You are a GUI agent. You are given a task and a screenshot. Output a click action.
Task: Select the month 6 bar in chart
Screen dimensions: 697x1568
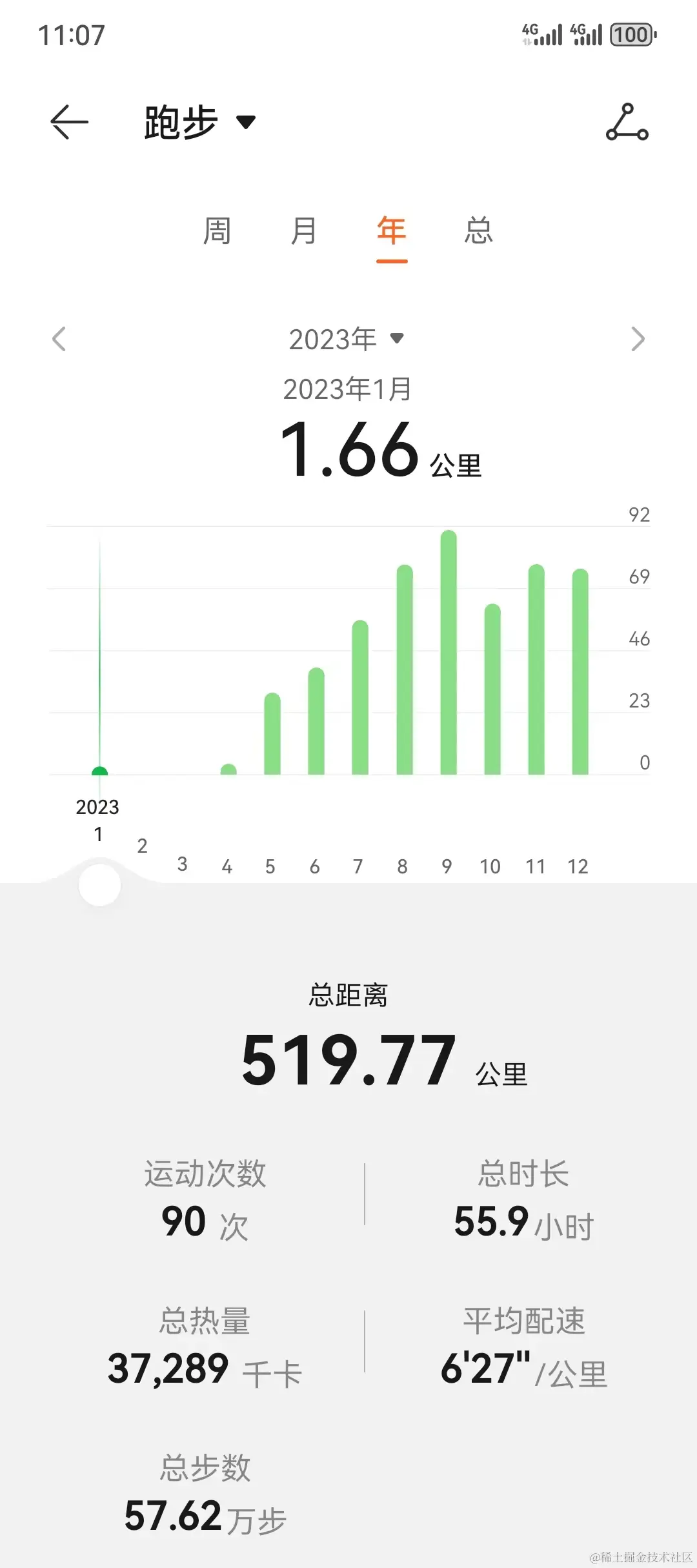tap(316, 721)
